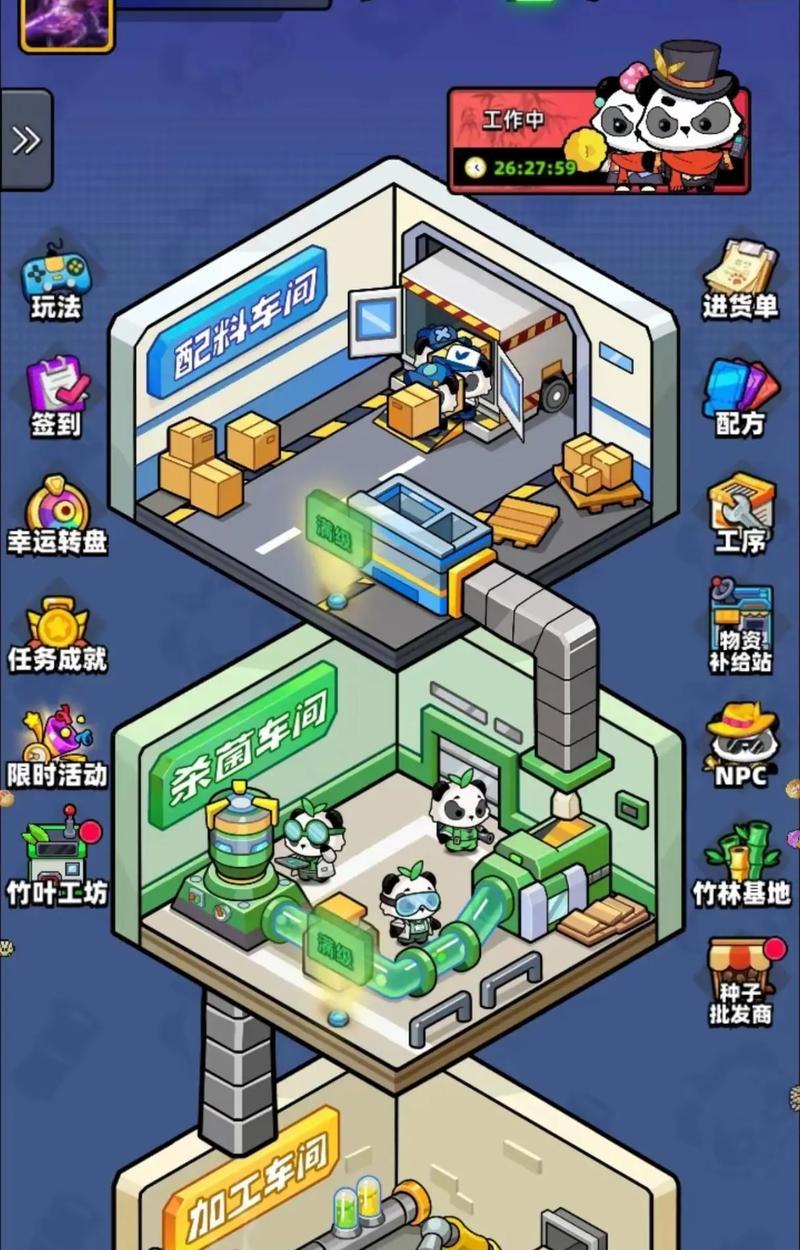
Task: Open the 进货单 purchase order
Action: [x=740, y=280]
